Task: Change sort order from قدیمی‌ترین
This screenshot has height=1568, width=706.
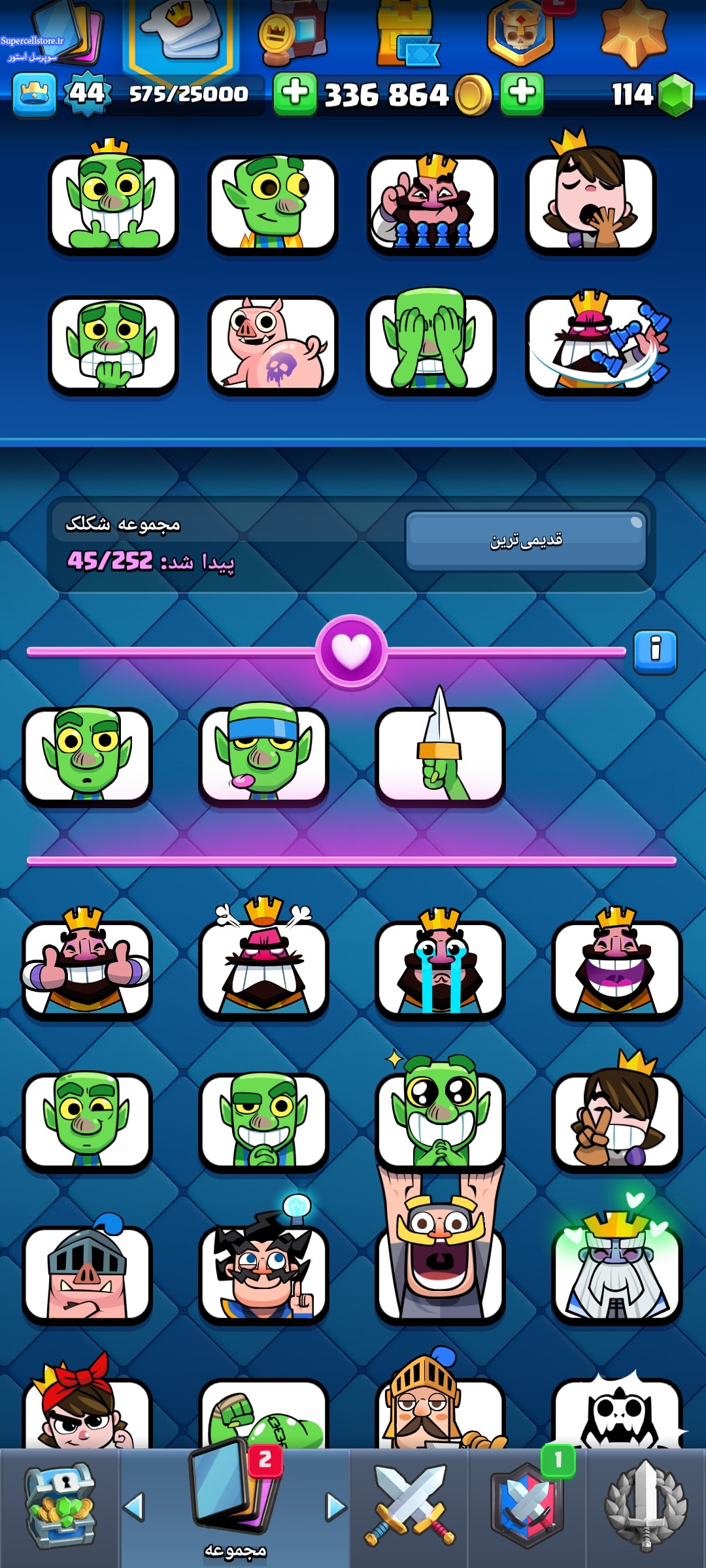Action: (x=526, y=541)
